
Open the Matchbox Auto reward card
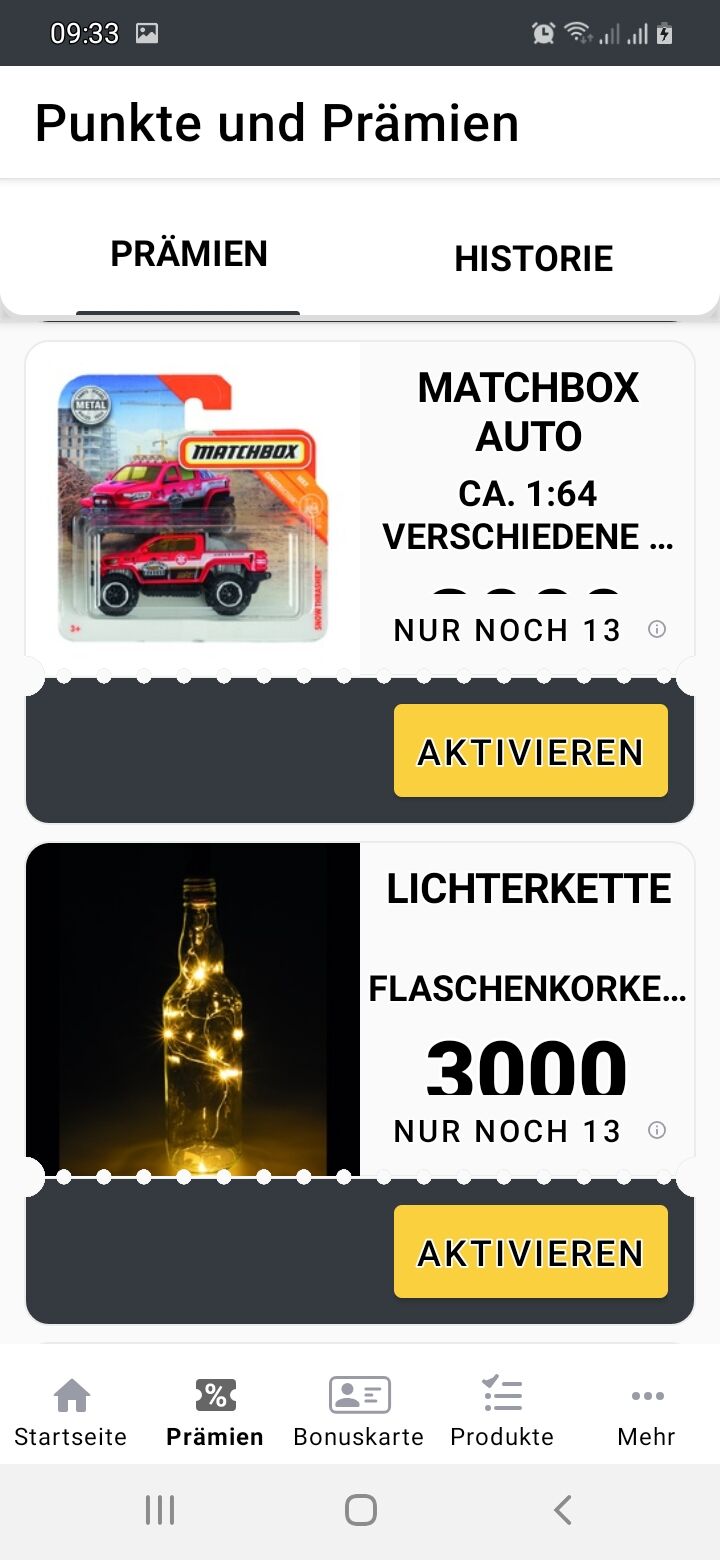[x=360, y=510]
